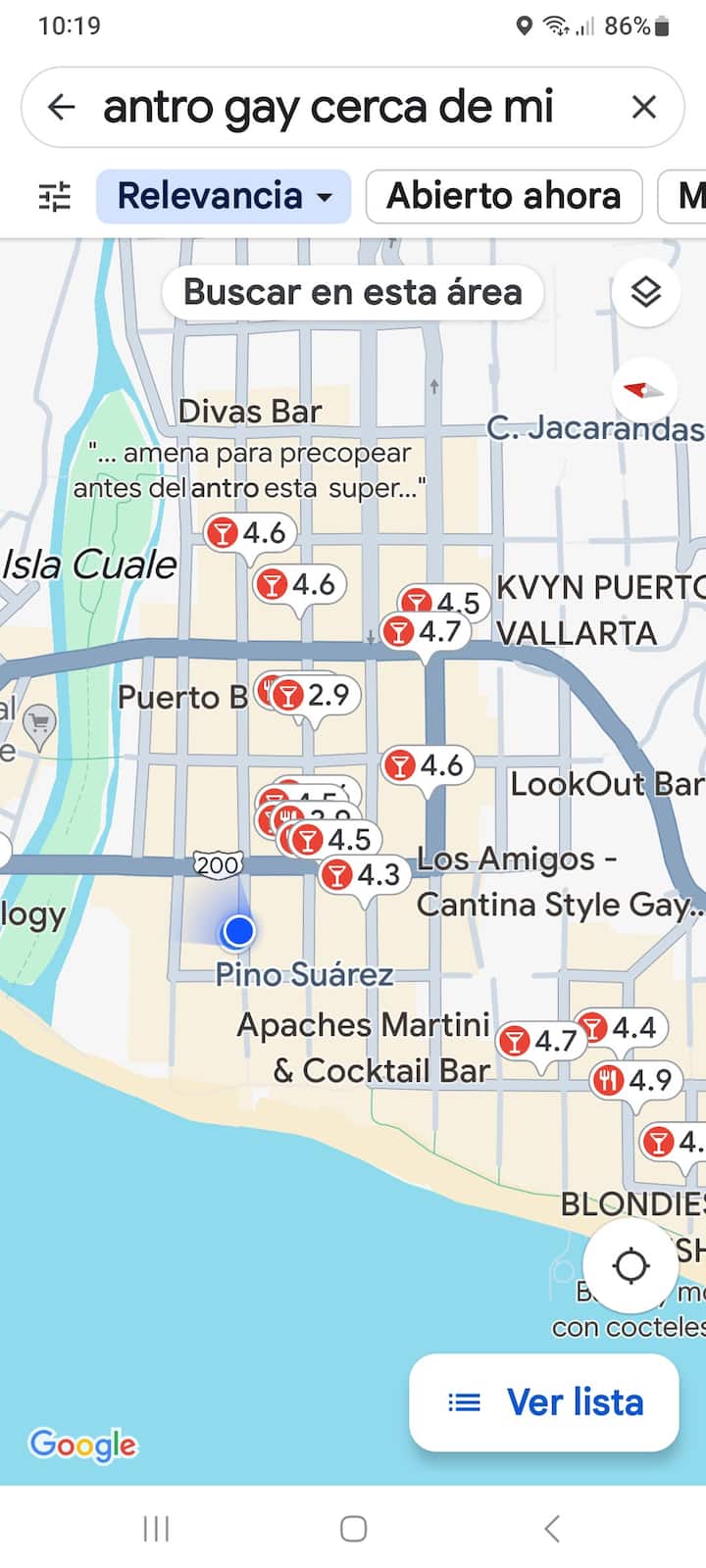Open 'Ver lista' results list
The height and width of the screenshot is (1568, 706).
[x=544, y=1402]
